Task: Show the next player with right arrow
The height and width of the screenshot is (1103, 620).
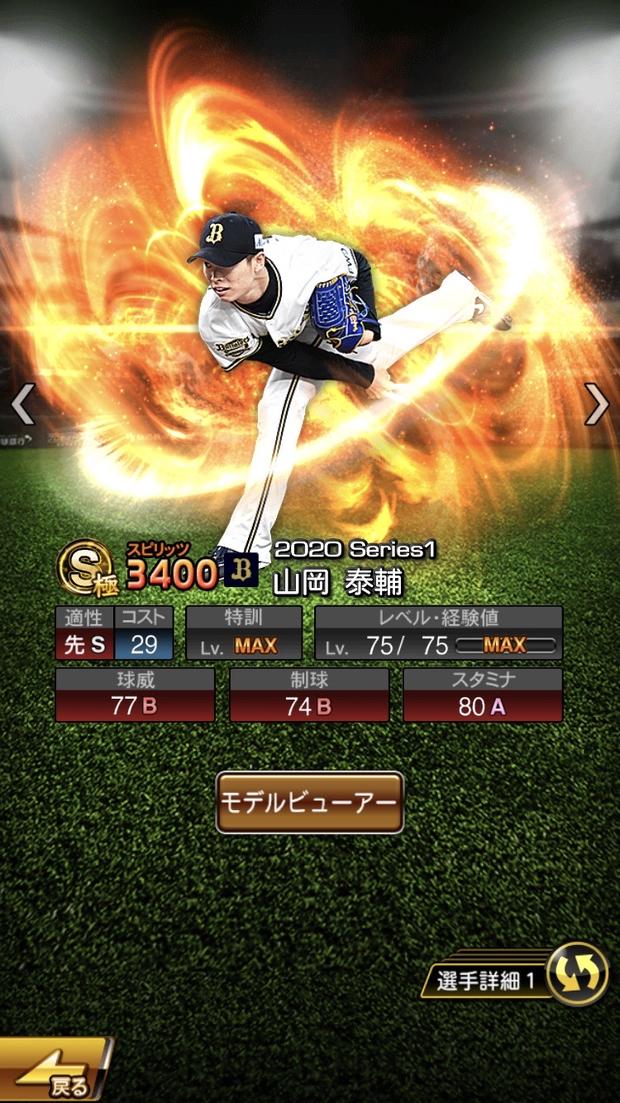Action: [596, 403]
